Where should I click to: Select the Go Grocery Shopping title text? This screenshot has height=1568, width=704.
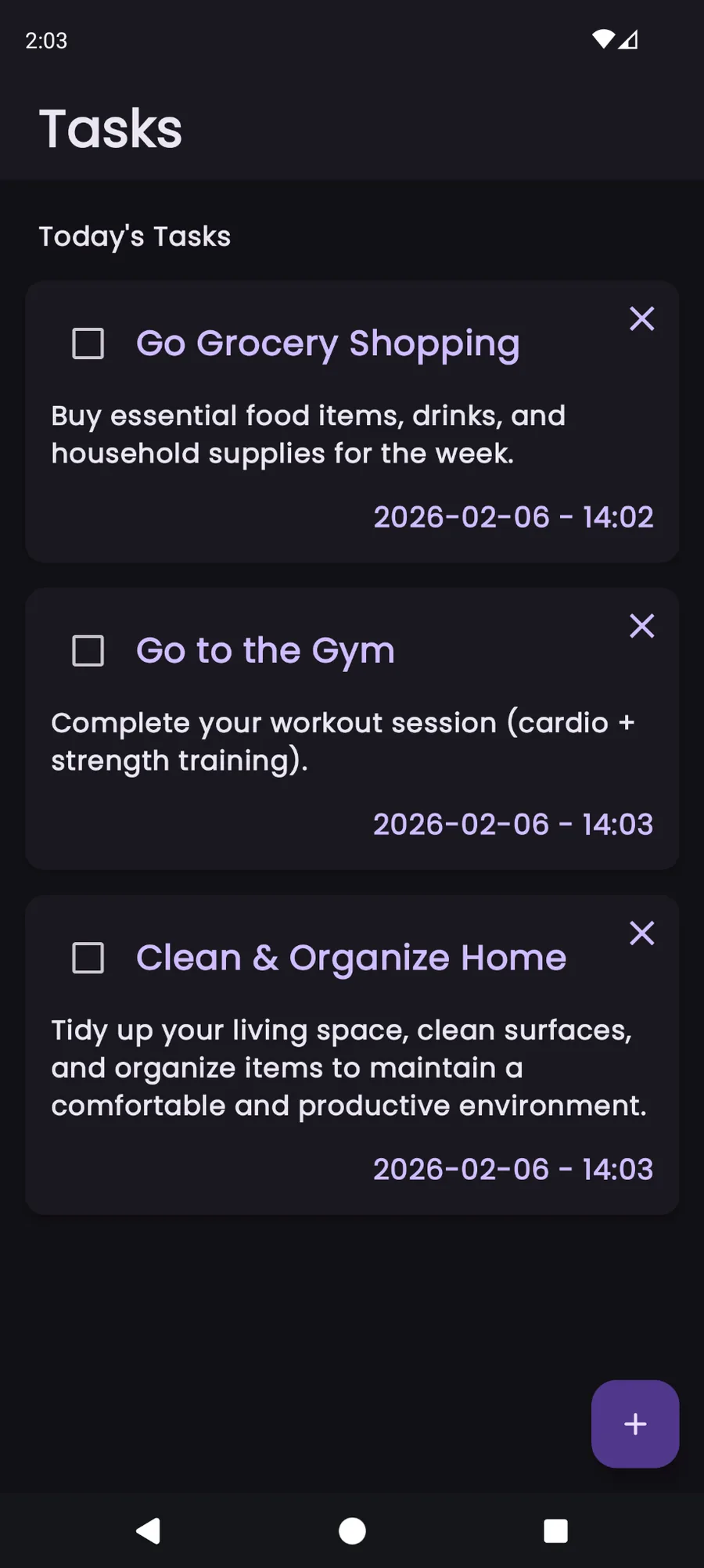point(328,343)
